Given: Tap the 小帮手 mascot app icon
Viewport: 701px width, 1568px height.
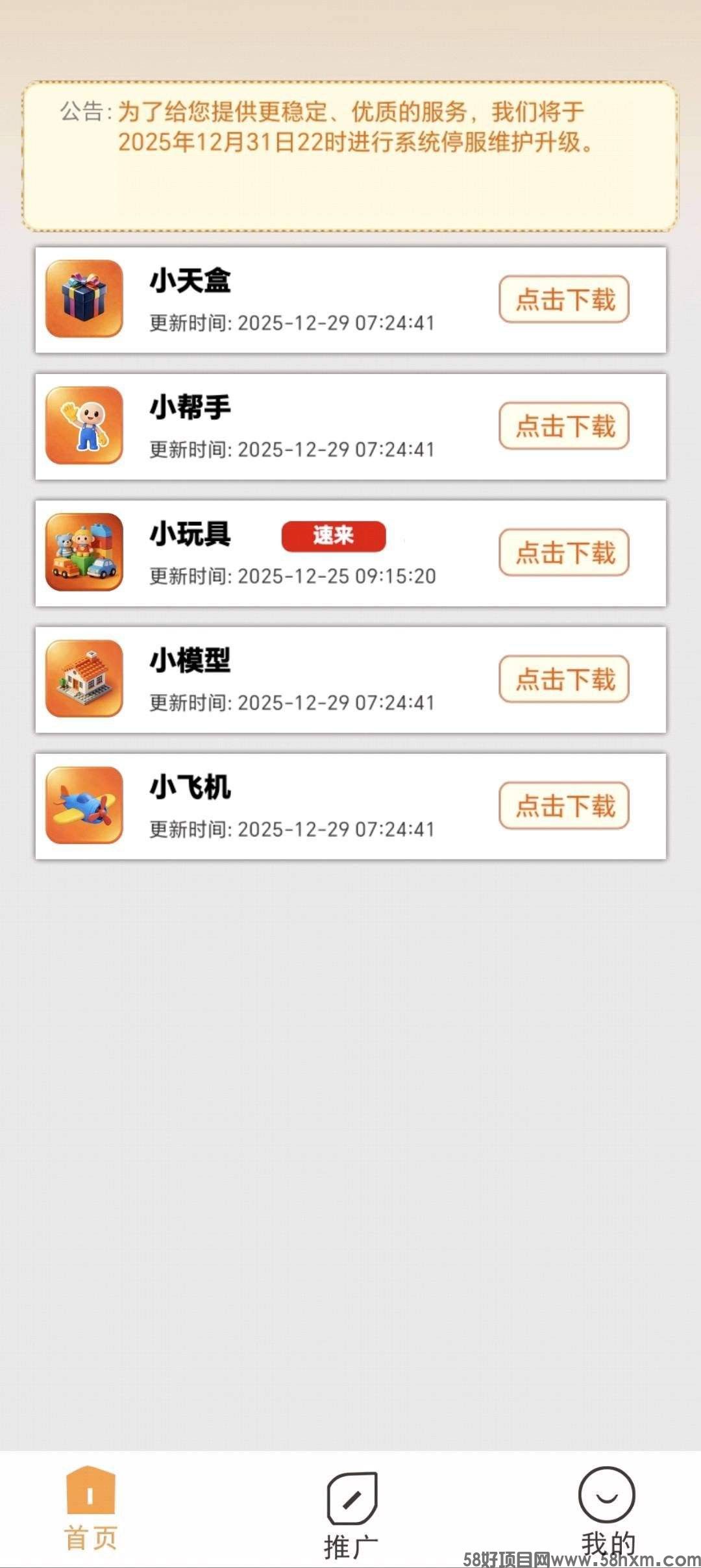Looking at the screenshot, I should pyautogui.click(x=85, y=425).
